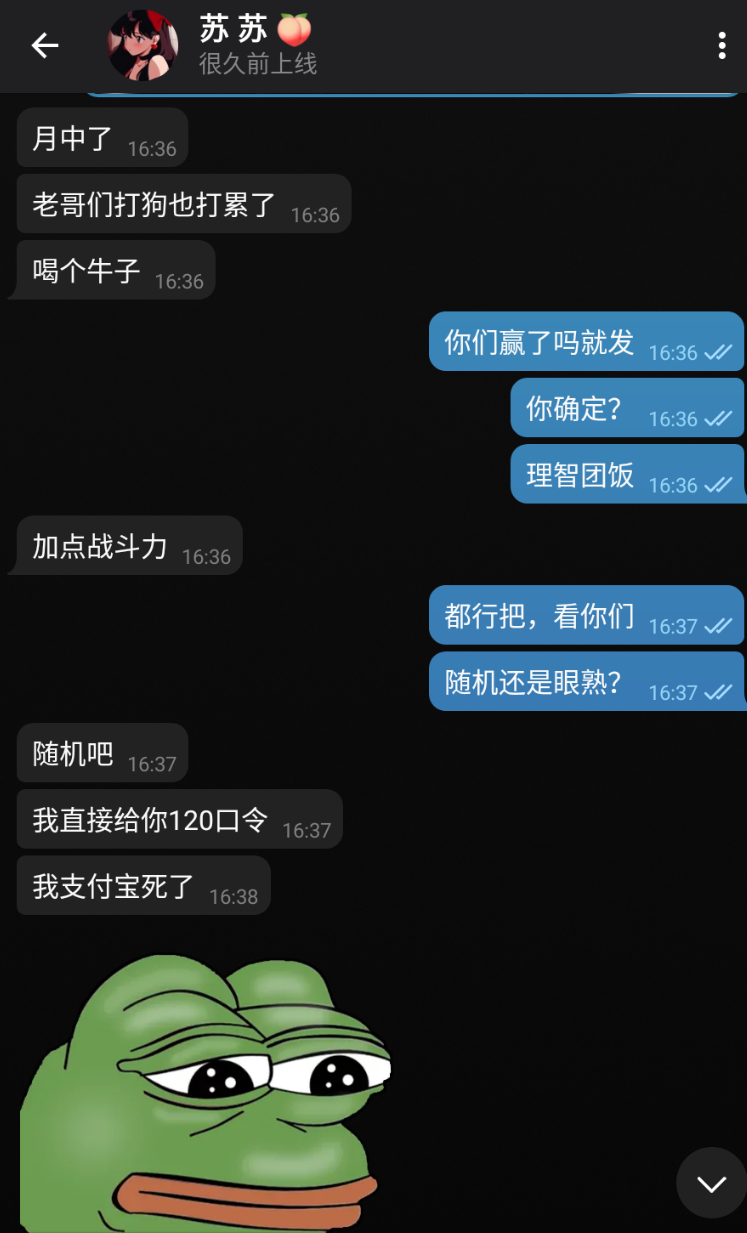The image size is (747, 1233).
Task: Open the overflow menu with three dots
Action: click(721, 45)
